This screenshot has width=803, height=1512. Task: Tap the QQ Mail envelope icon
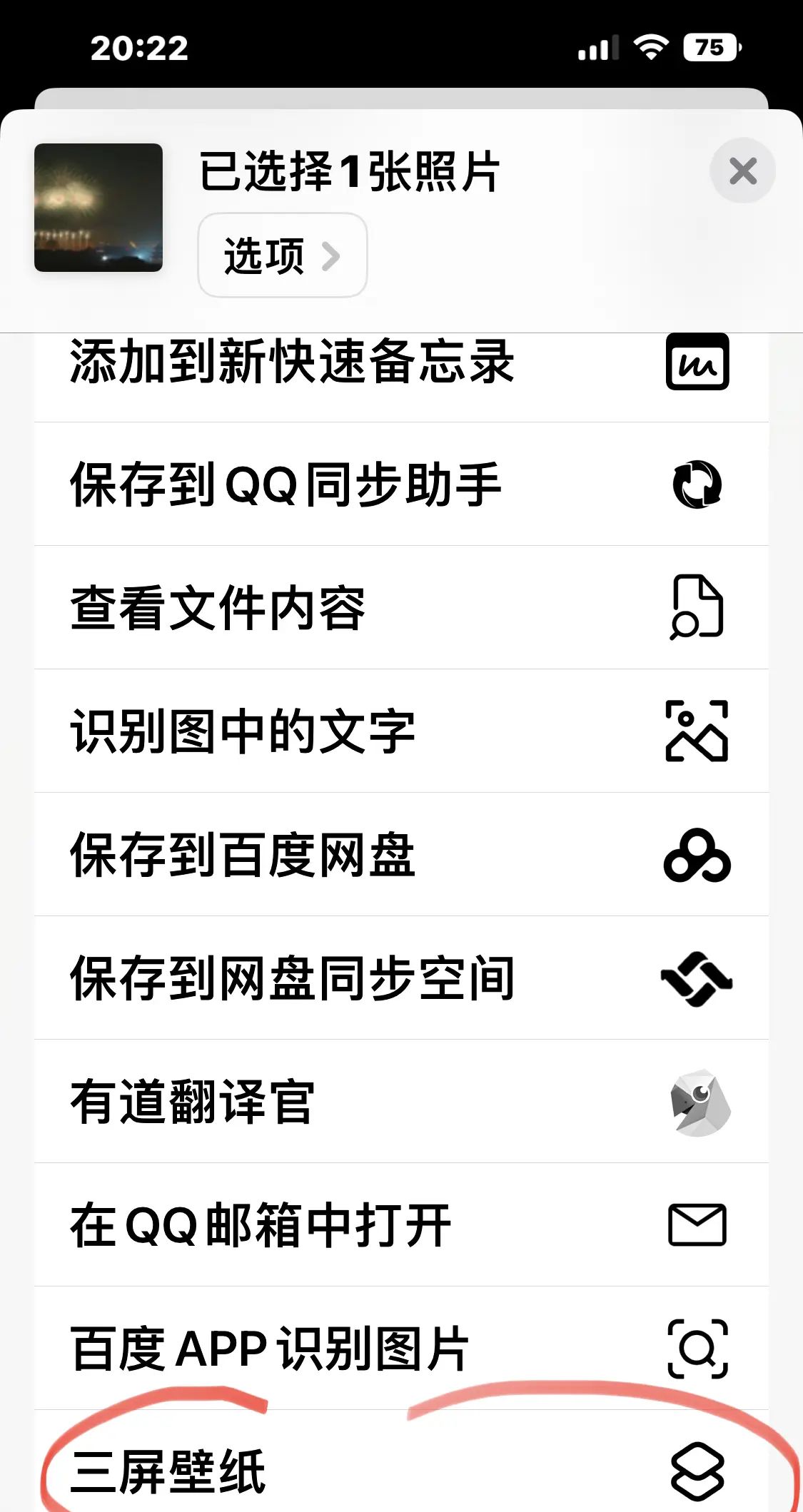point(697,1226)
